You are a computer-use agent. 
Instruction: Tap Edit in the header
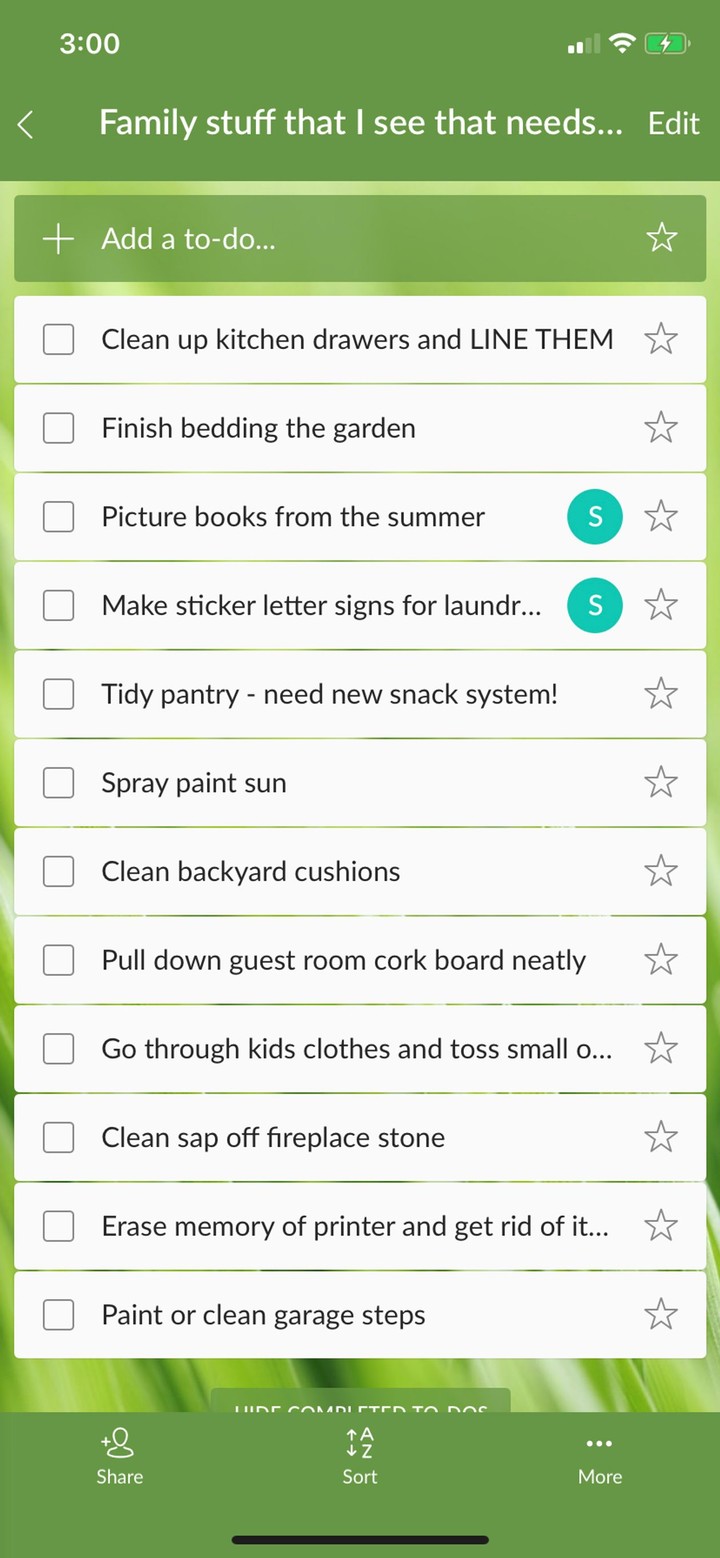click(673, 123)
